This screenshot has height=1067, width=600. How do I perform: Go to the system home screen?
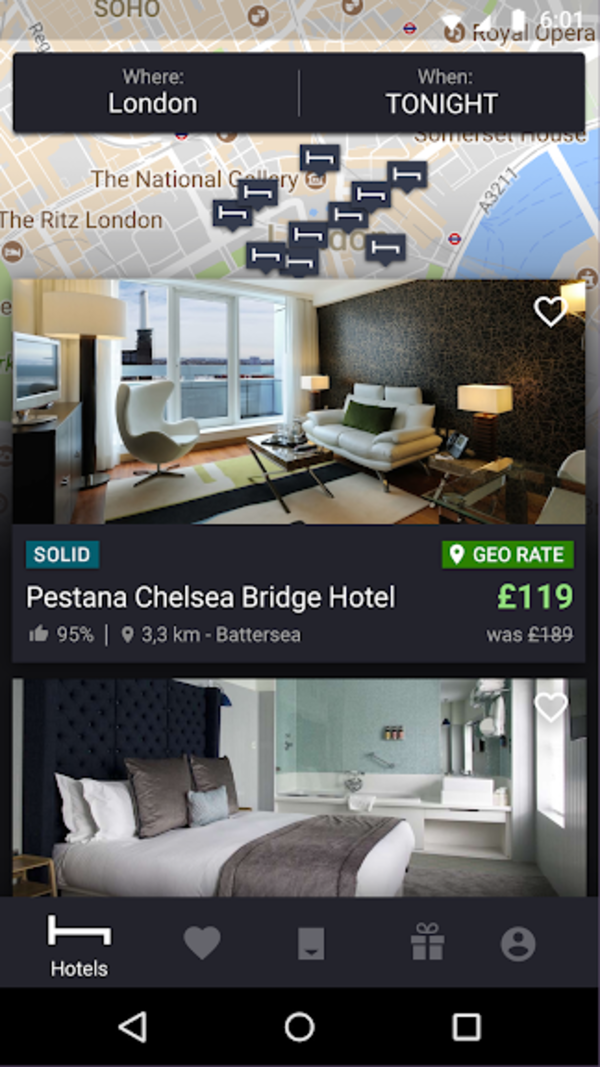point(299,1026)
